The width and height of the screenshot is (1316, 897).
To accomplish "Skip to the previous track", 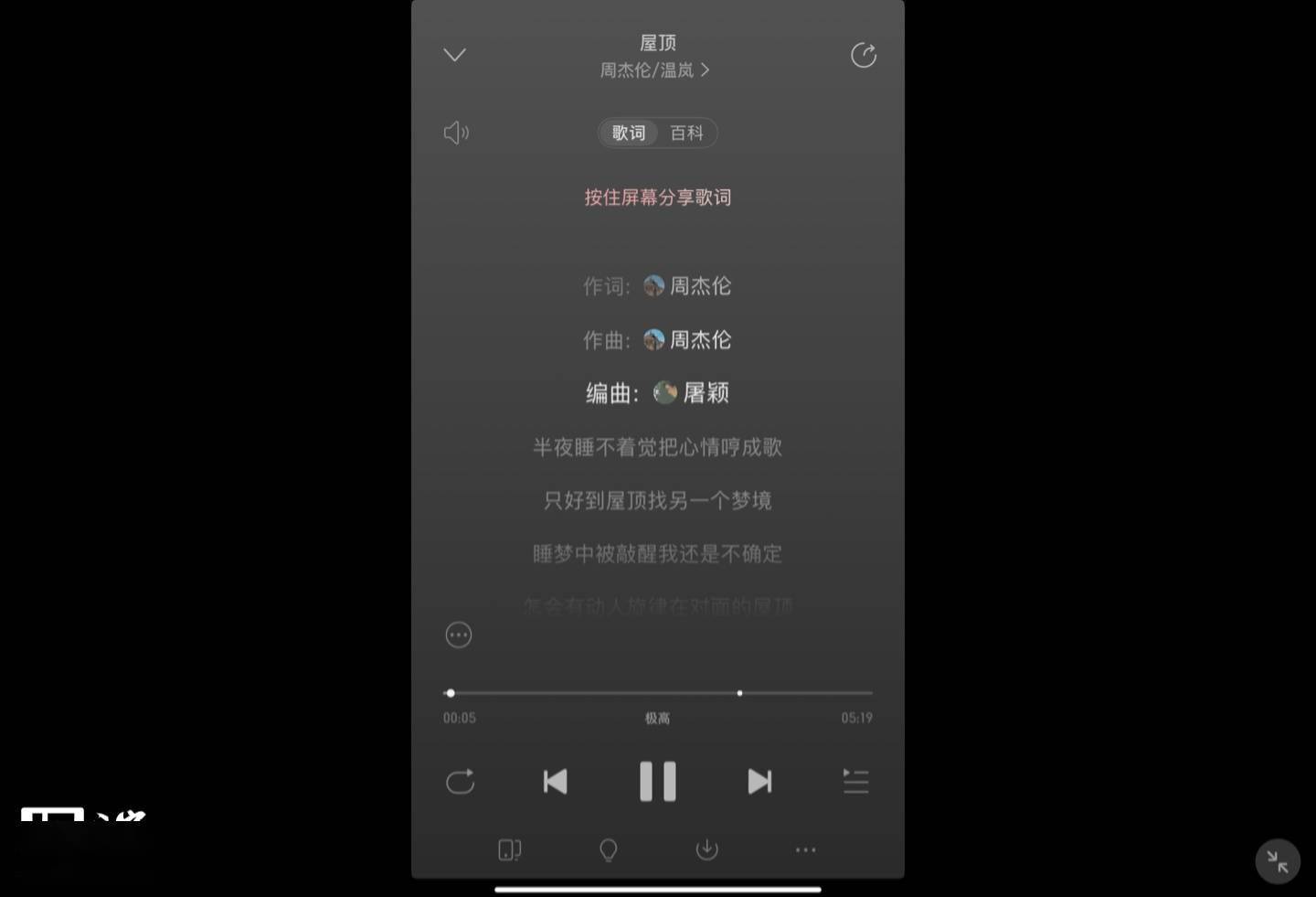I will point(555,782).
